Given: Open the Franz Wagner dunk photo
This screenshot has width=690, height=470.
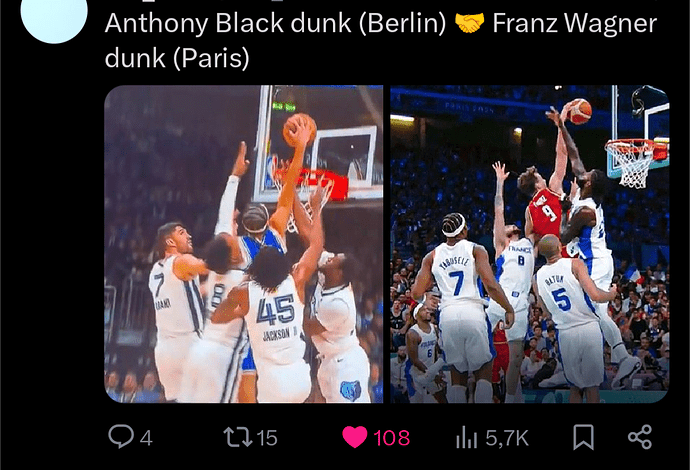Looking at the screenshot, I should [x=529, y=244].
